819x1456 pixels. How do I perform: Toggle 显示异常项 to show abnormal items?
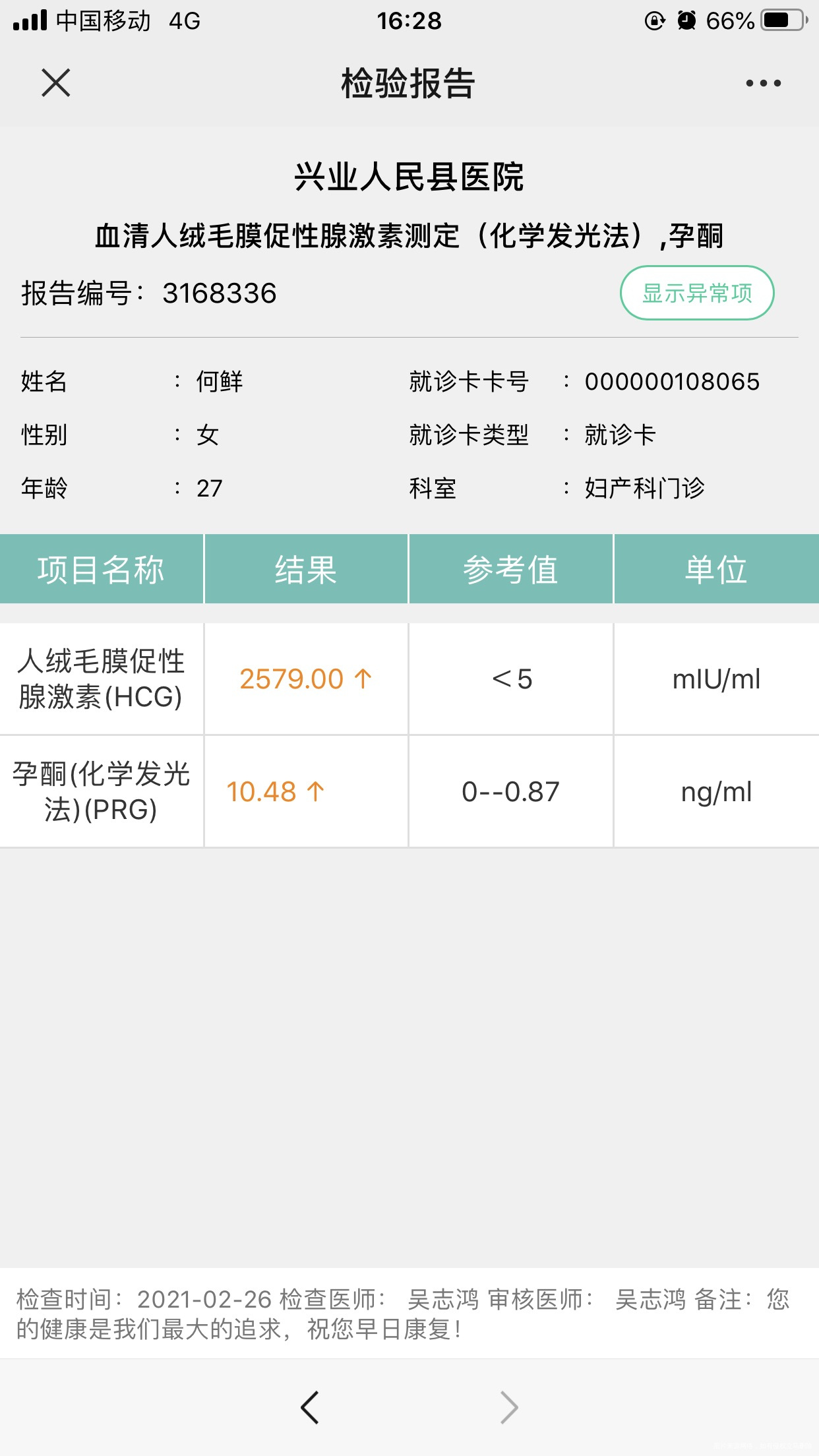point(698,293)
